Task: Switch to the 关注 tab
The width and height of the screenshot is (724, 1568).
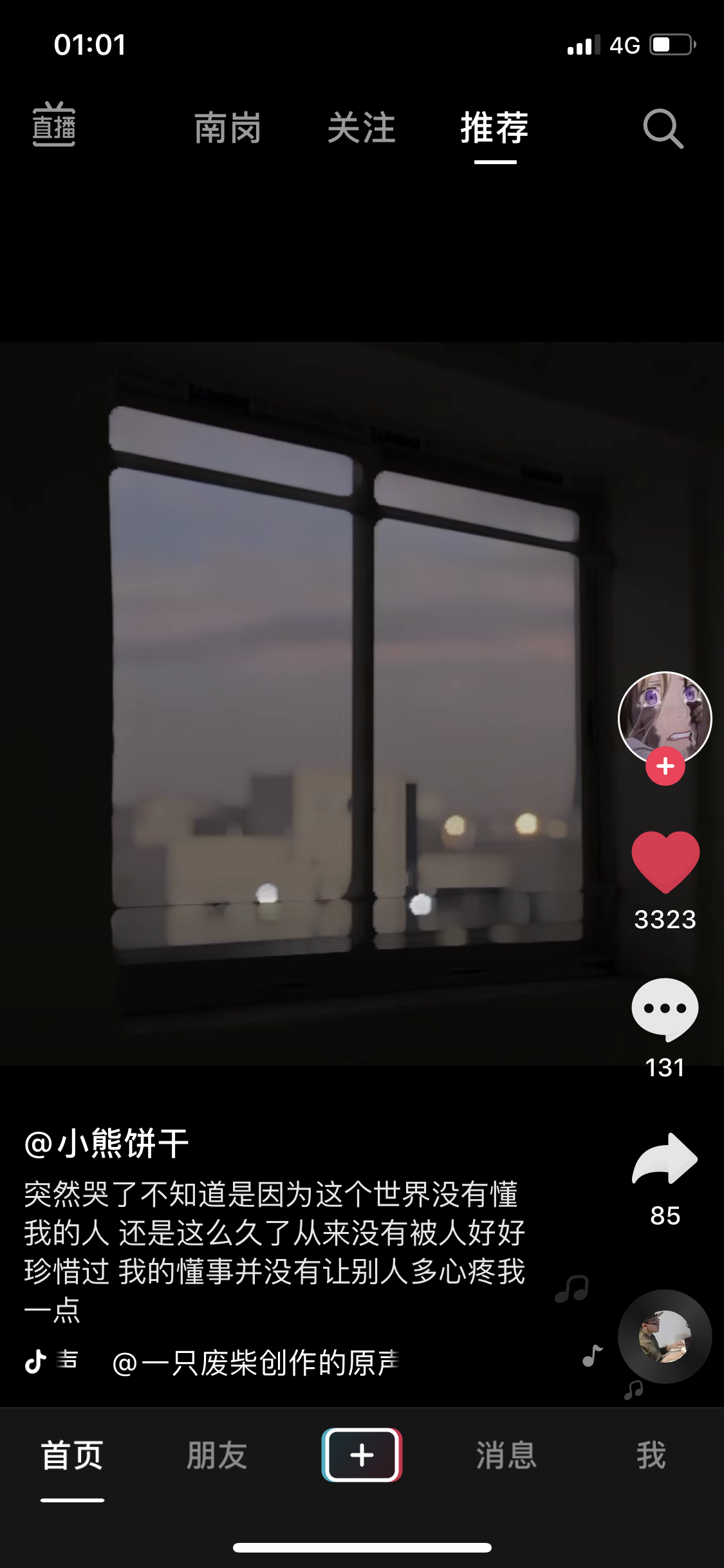Action: [361, 127]
